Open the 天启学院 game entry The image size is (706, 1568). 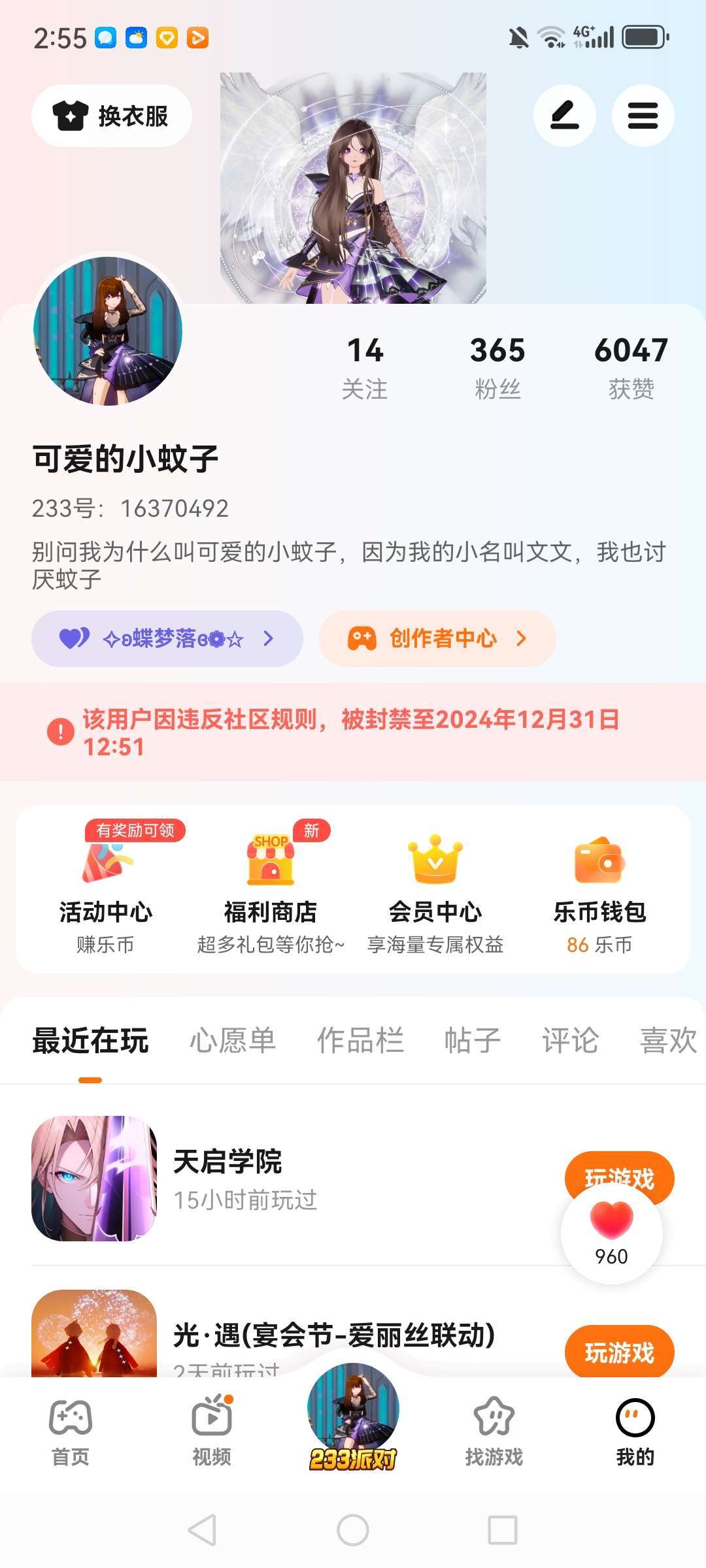pyautogui.click(x=227, y=1177)
